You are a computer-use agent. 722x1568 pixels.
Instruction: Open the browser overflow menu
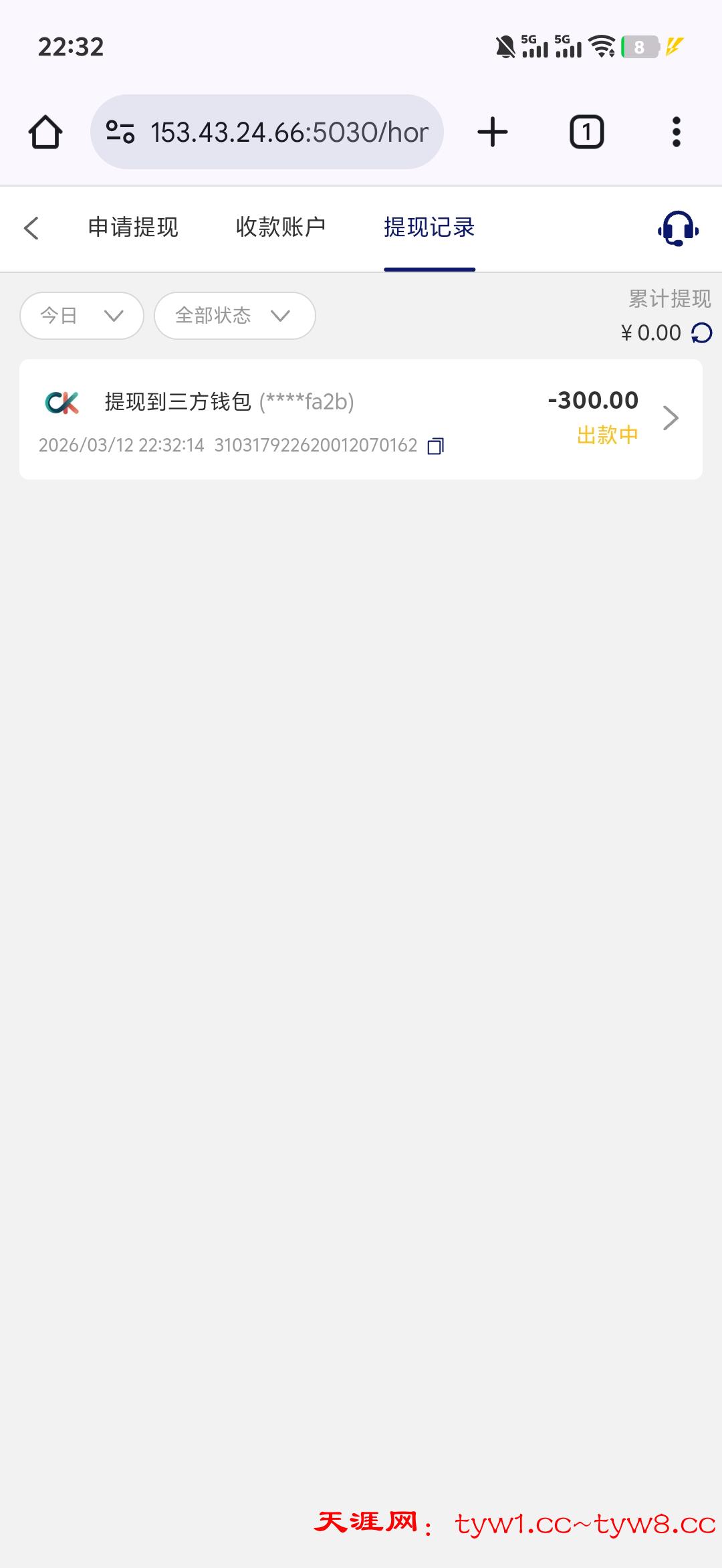676,132
